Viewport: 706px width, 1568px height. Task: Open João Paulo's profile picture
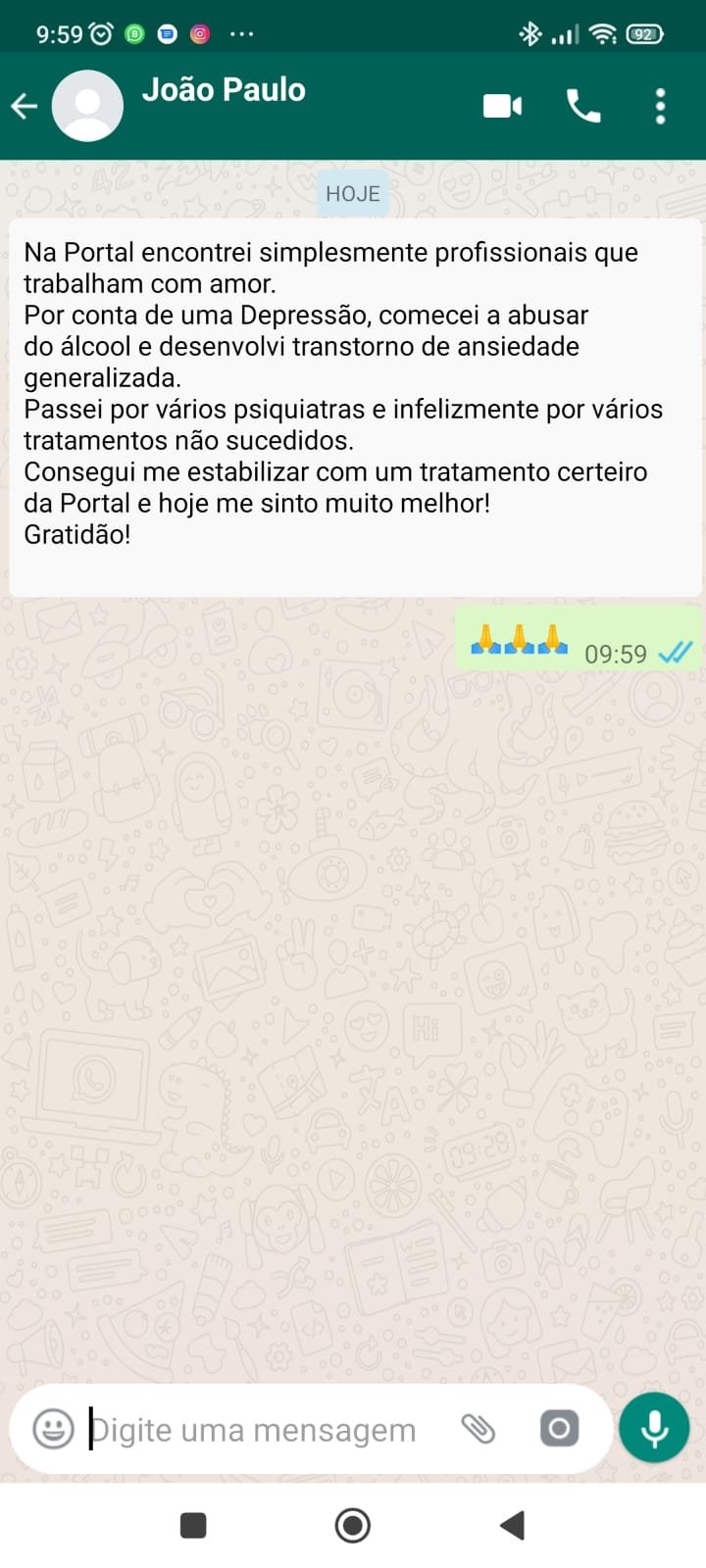[87, 105]
